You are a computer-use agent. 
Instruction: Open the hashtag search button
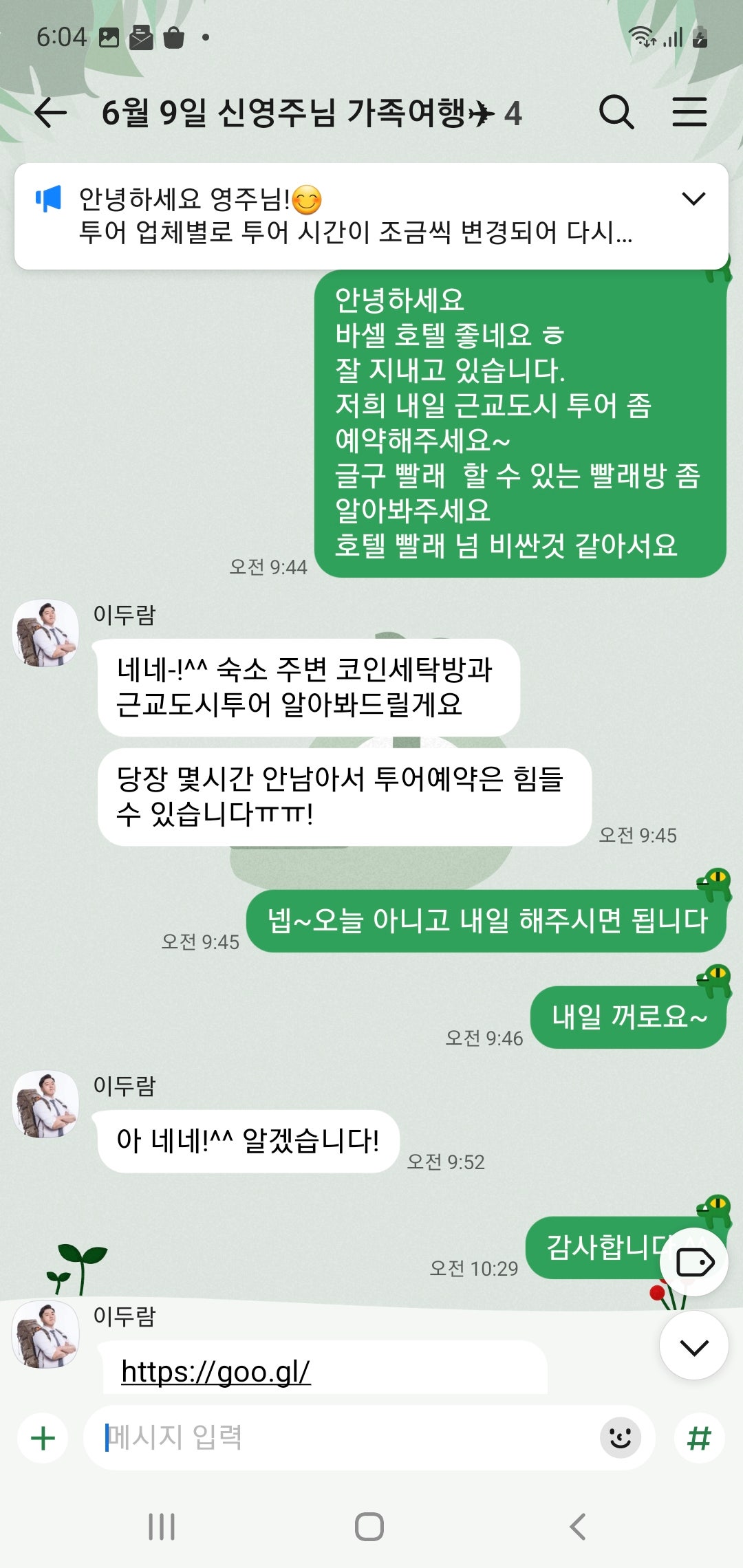pyautogui.click(x=699, y=1438)
